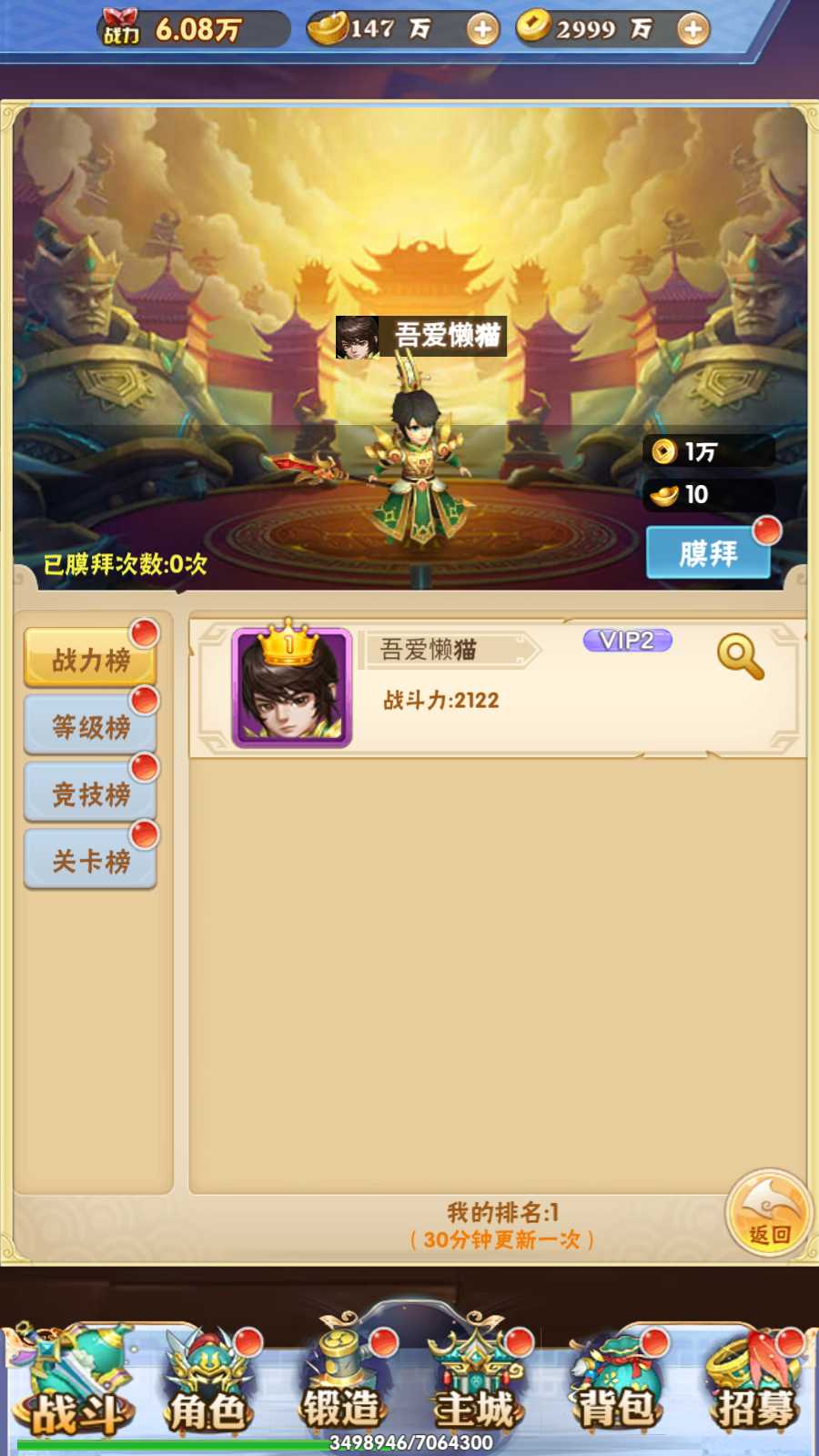Add more gold ingots with plus
The image size is (819, 1456).
[482, 30]
